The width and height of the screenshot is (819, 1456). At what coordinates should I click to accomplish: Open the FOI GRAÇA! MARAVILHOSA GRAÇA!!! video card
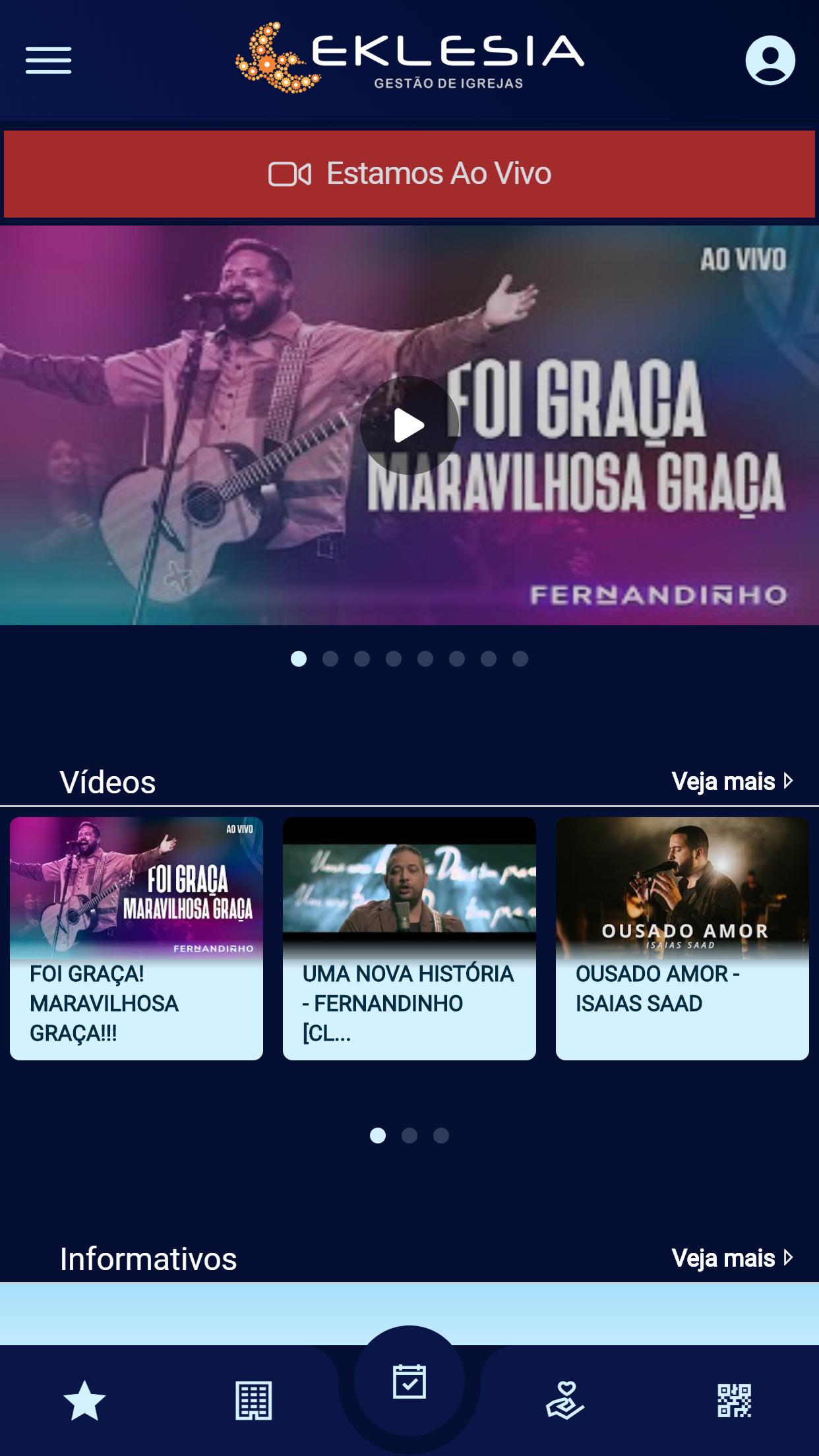tap(136, 938)
